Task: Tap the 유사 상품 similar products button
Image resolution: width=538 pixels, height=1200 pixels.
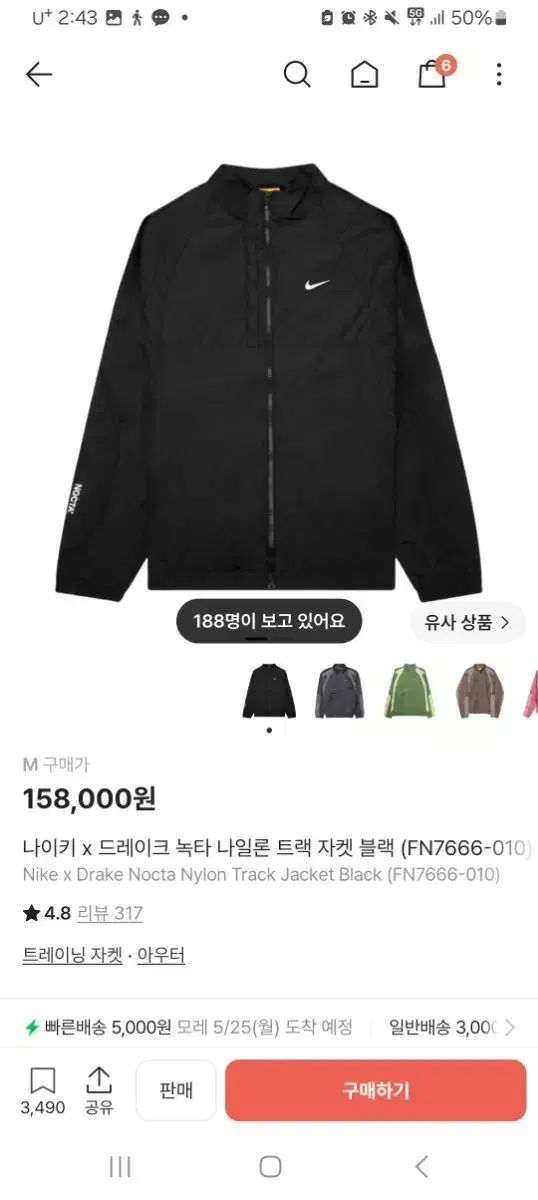Action: (x=468, y=622)
